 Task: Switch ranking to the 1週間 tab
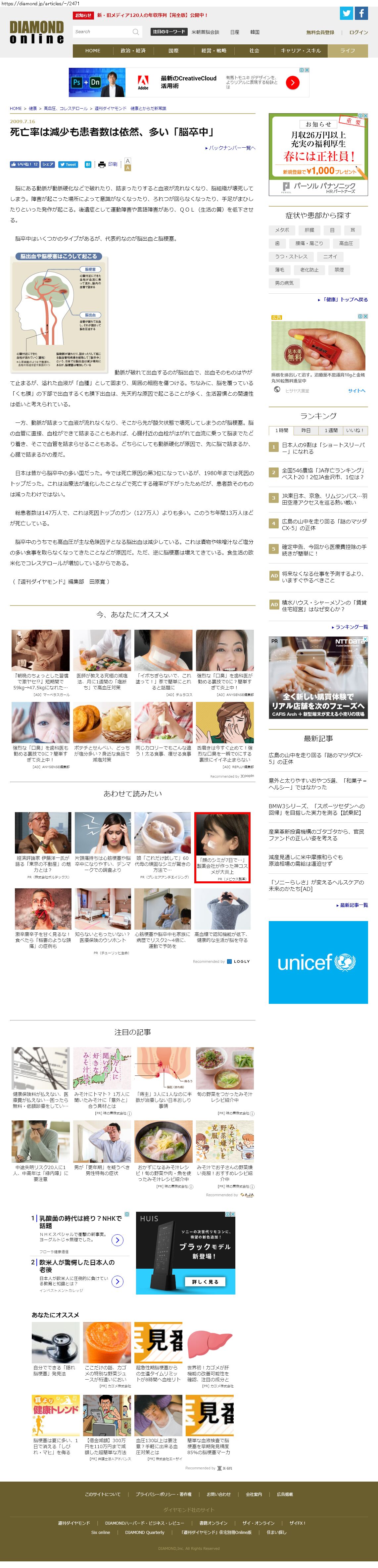tap(331, 430)
